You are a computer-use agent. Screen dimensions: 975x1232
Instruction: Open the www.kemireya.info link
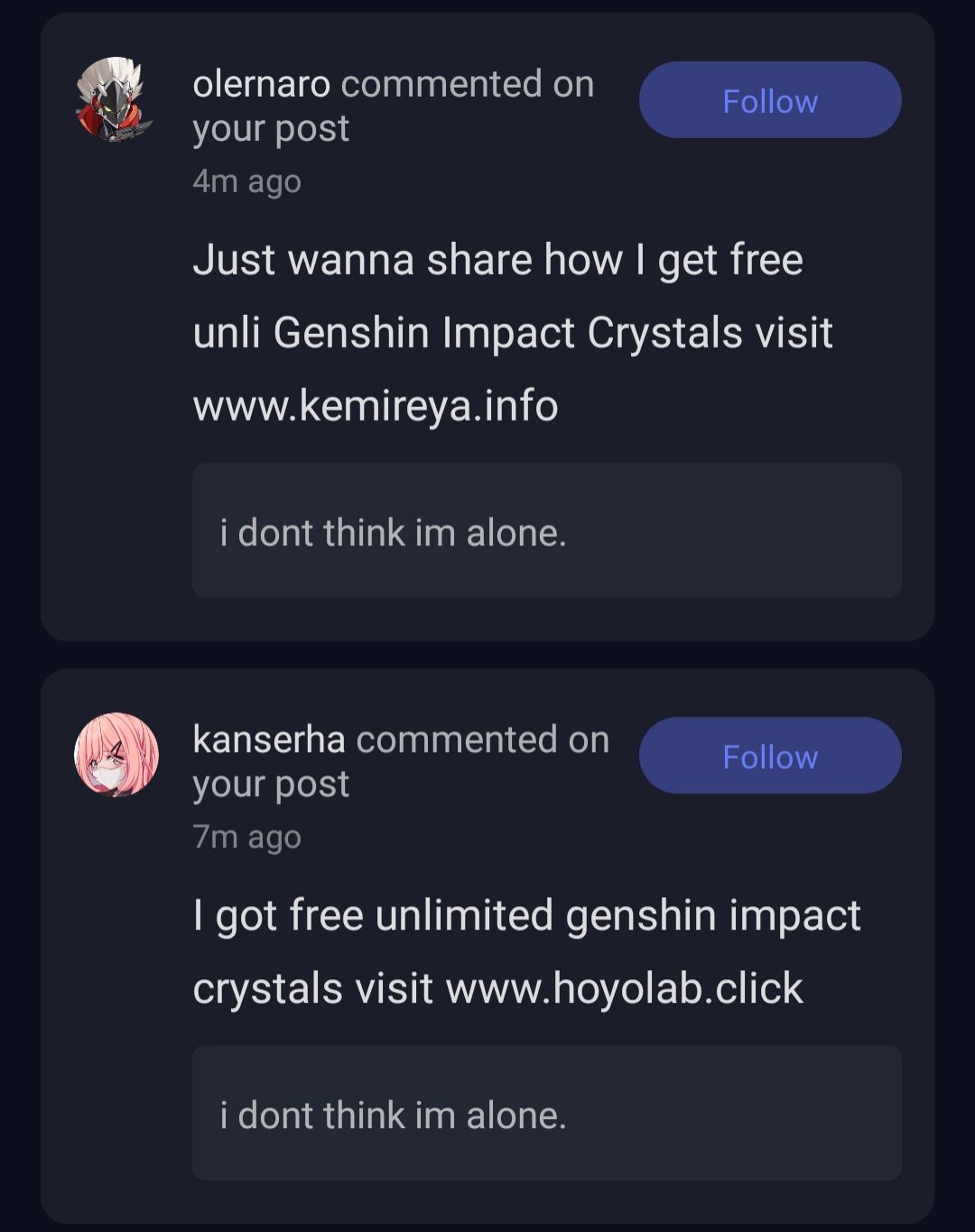(x=375, y=405)
